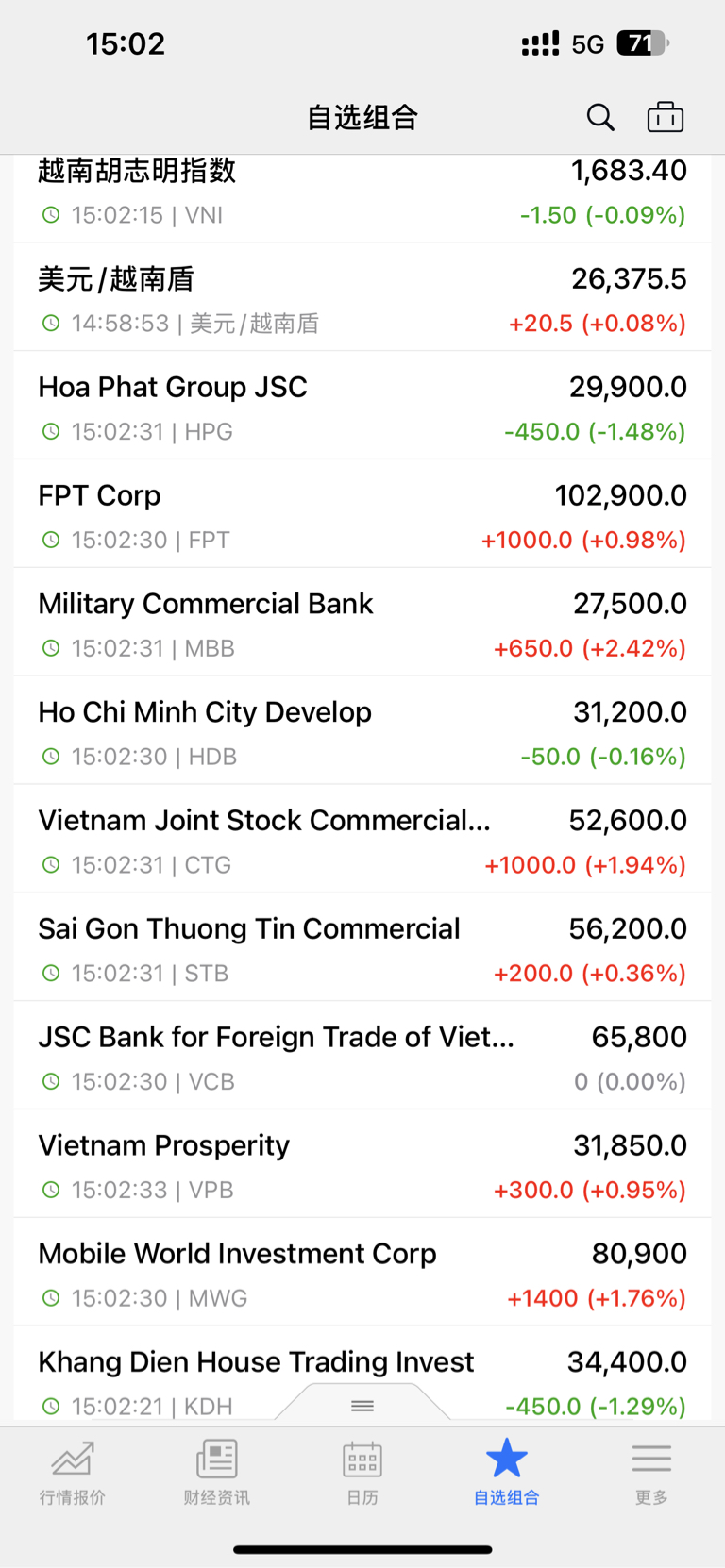The image size is (725, 1568).
Task: Expand the pull-up handle above the tab bar
Action: tap(362, 1405)
